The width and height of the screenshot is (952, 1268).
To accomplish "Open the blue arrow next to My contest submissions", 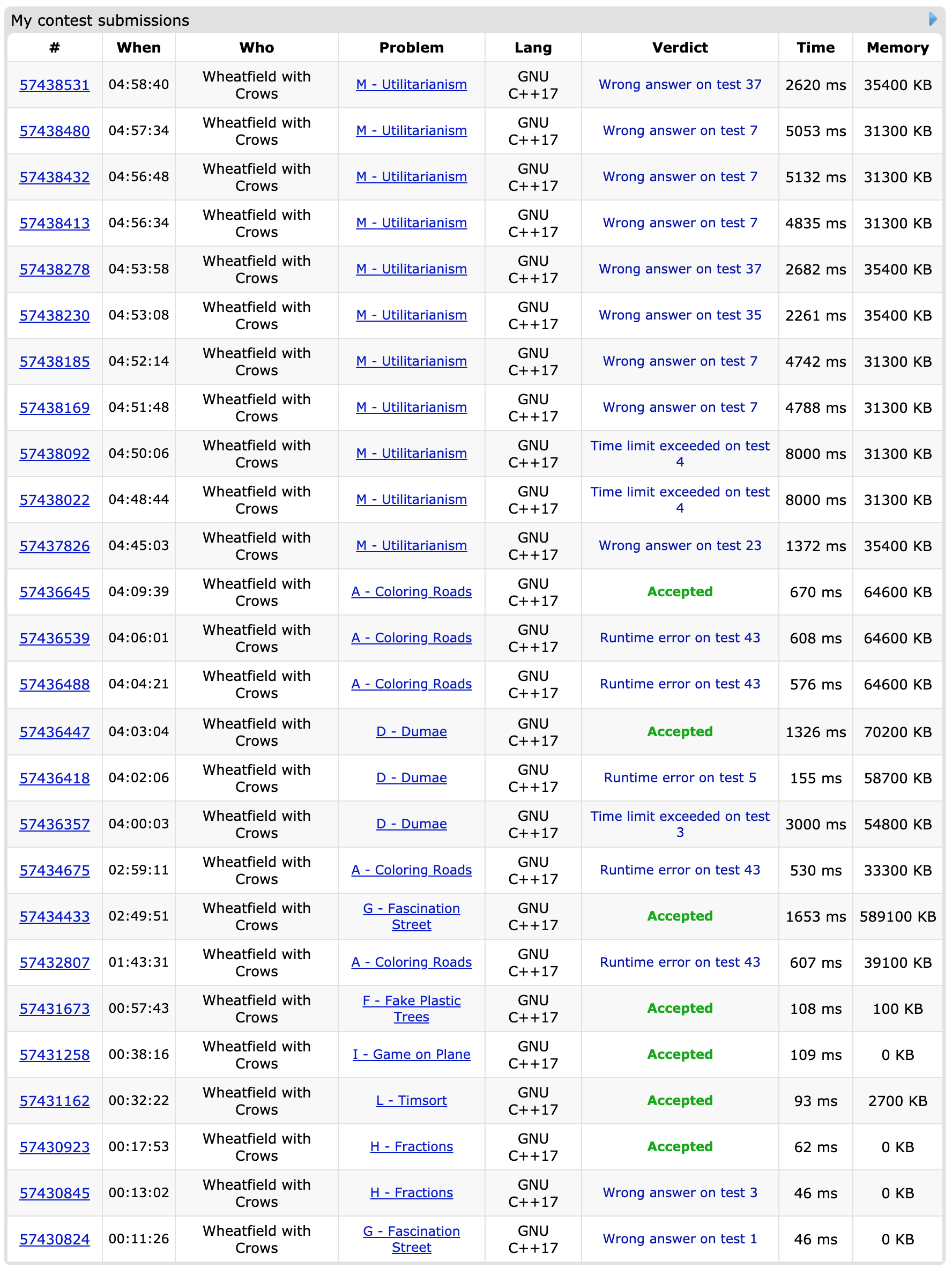I will pyautogui.click(x=932, y=19).
